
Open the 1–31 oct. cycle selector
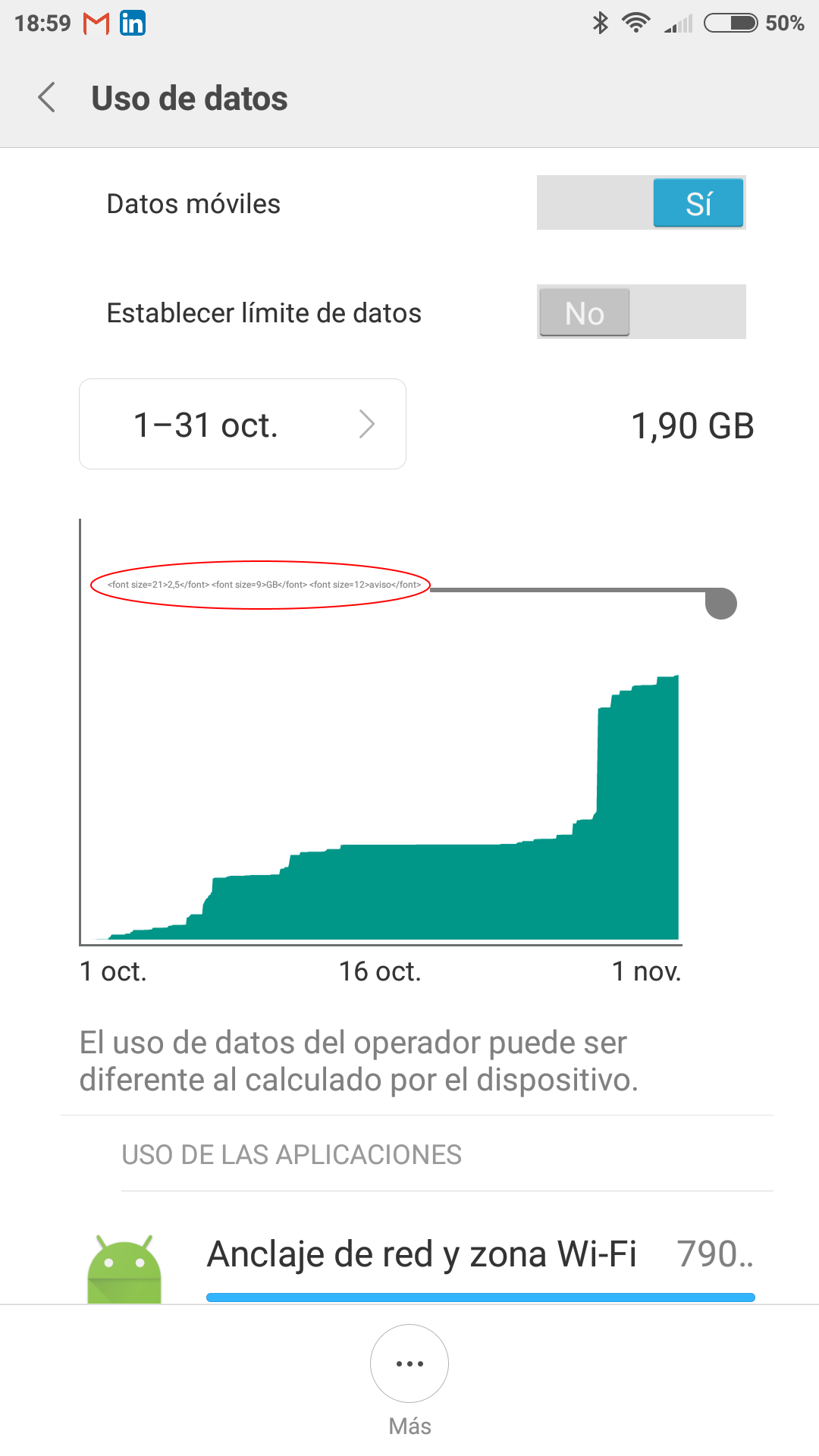(243, 424)
